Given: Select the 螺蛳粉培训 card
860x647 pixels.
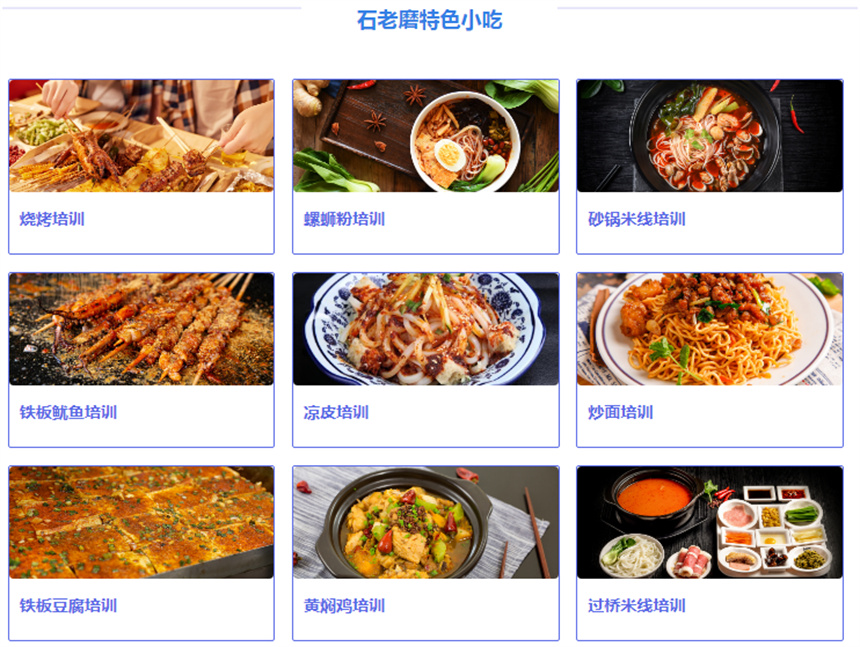Looking at the screenshot, I should 425,166.
